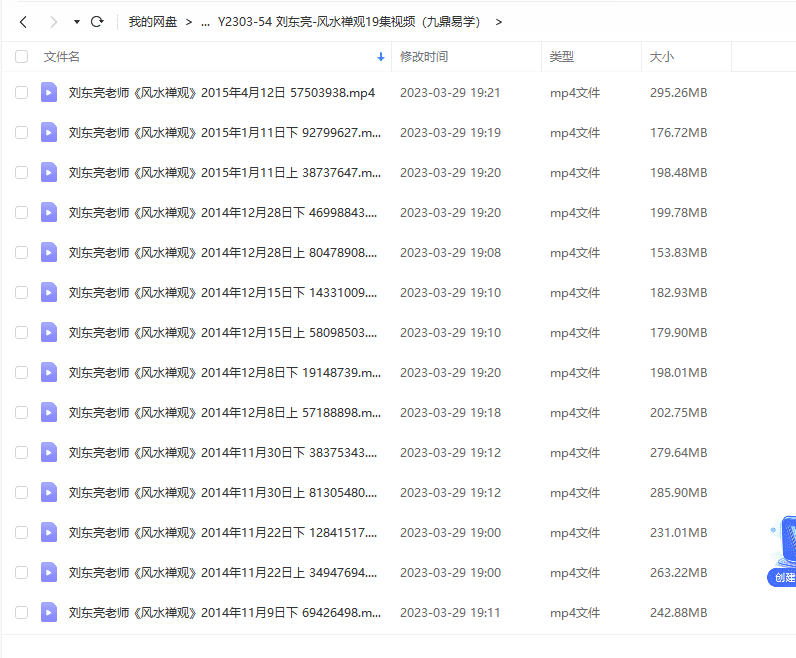Sort files by 大小 column
Image resolution: width=796 pixels, height=658 pixels.
pyautogui.click(x=662, y=57)
